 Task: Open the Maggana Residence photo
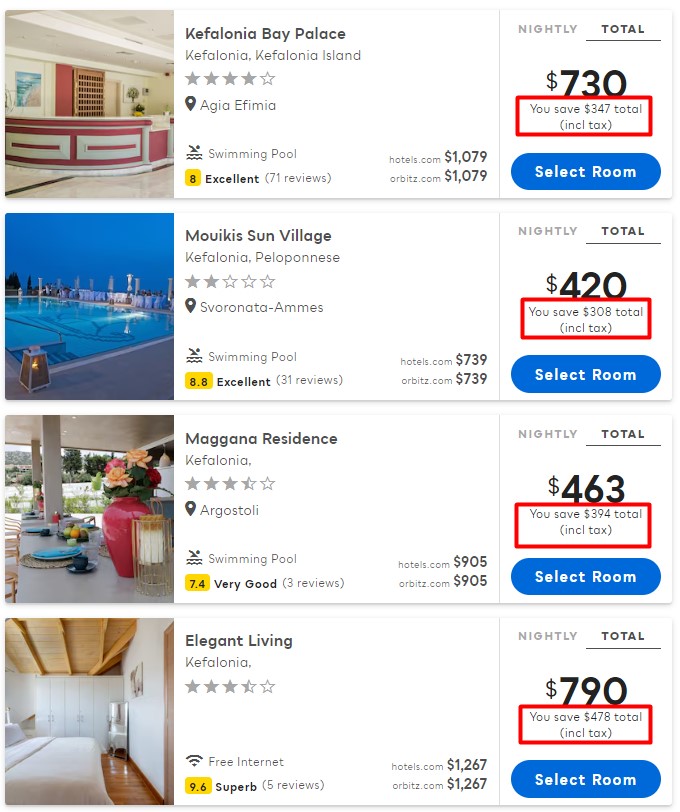pyautogui.click(x=89, y=509)
